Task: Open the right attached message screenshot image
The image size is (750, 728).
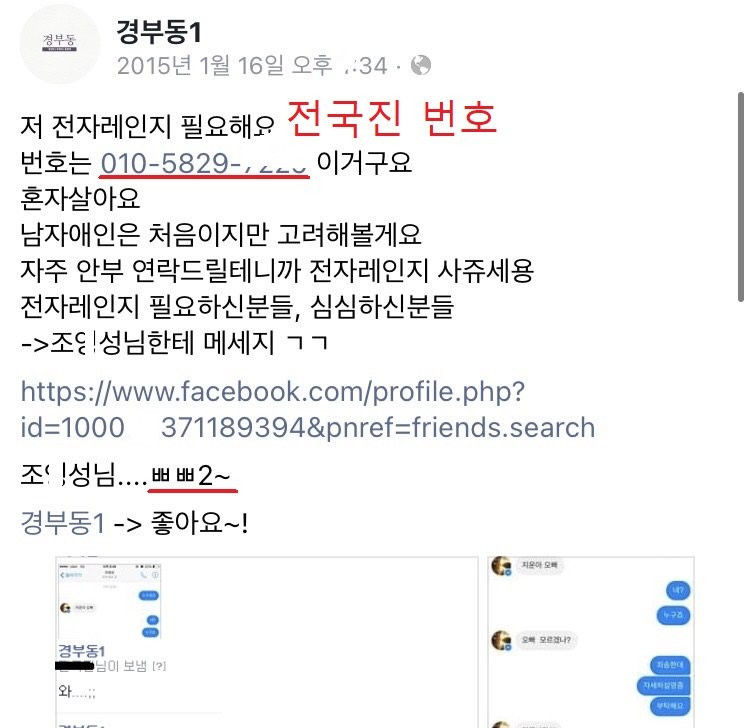Action: click(x=590, y=641)
